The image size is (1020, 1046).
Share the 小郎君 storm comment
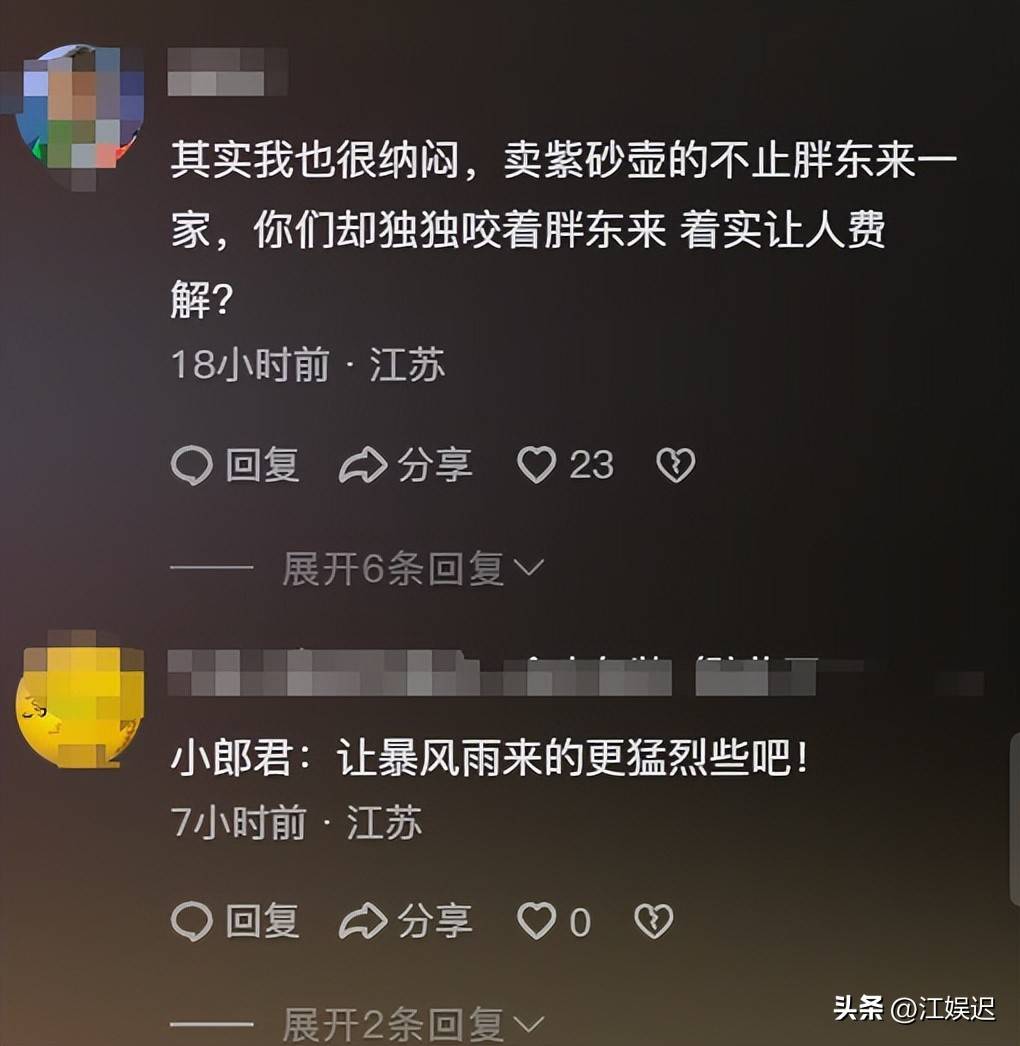[405, 921]
